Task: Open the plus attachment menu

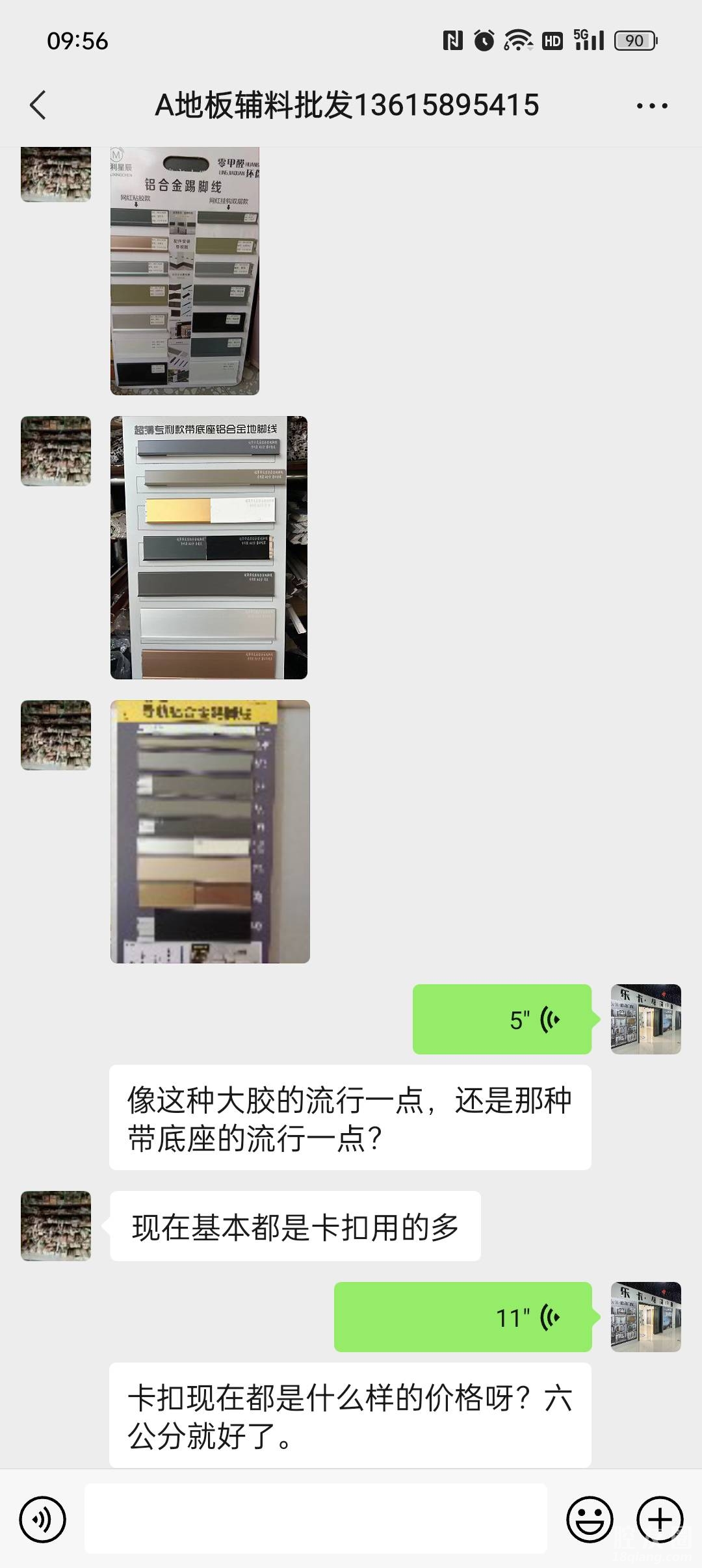Action: (660, 1520)
